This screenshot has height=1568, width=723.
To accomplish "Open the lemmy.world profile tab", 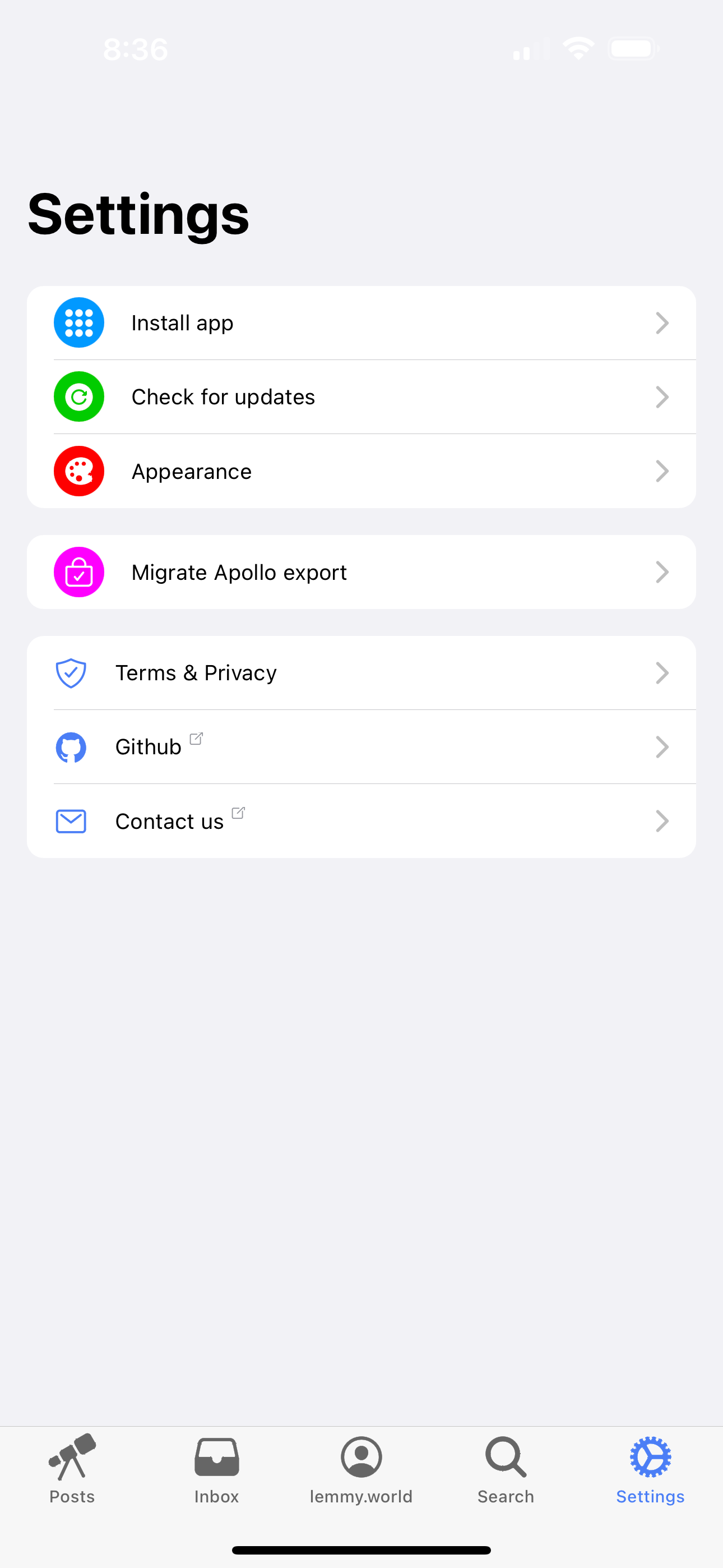I will point(361,1469).
